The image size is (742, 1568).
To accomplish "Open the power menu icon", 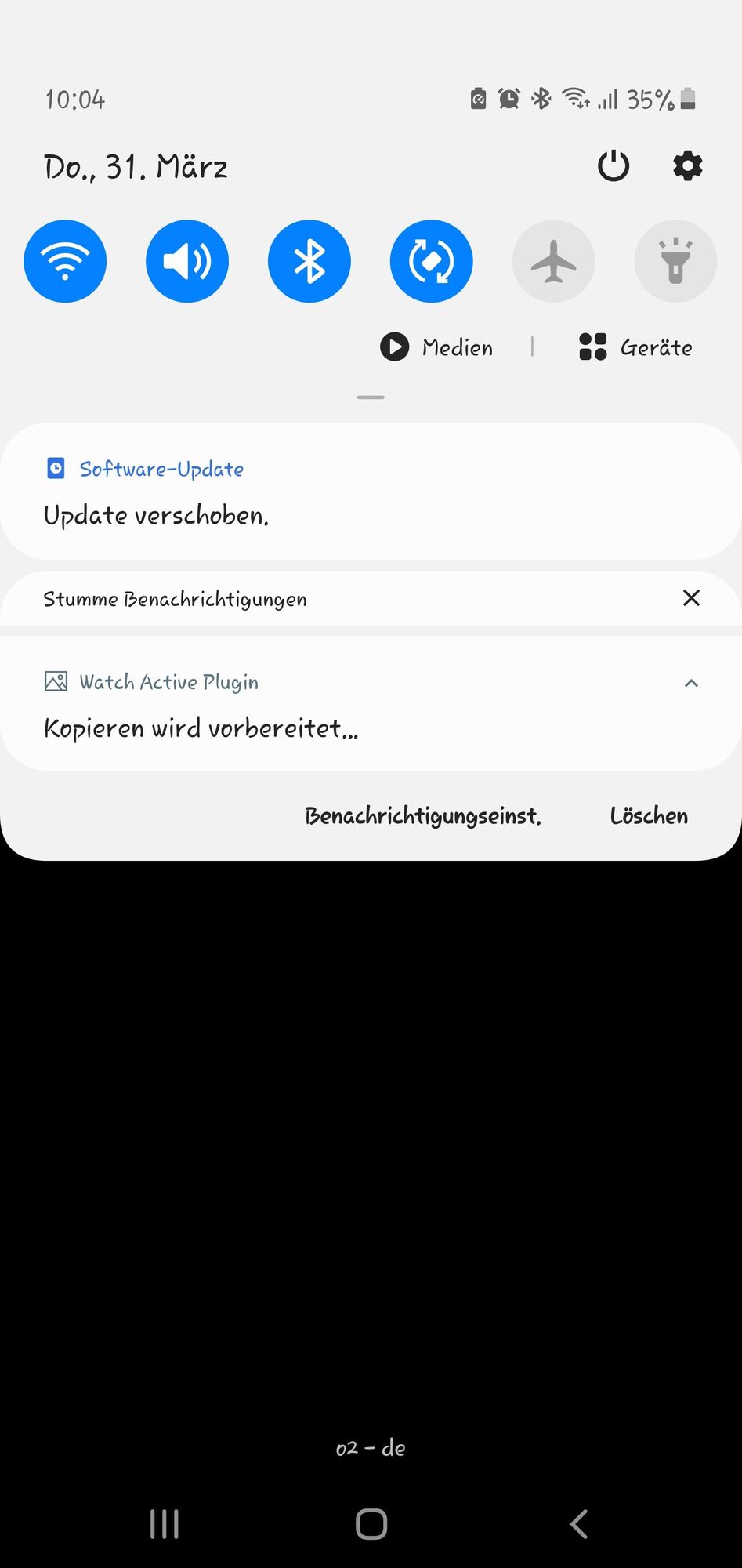I will click(613, 166).
